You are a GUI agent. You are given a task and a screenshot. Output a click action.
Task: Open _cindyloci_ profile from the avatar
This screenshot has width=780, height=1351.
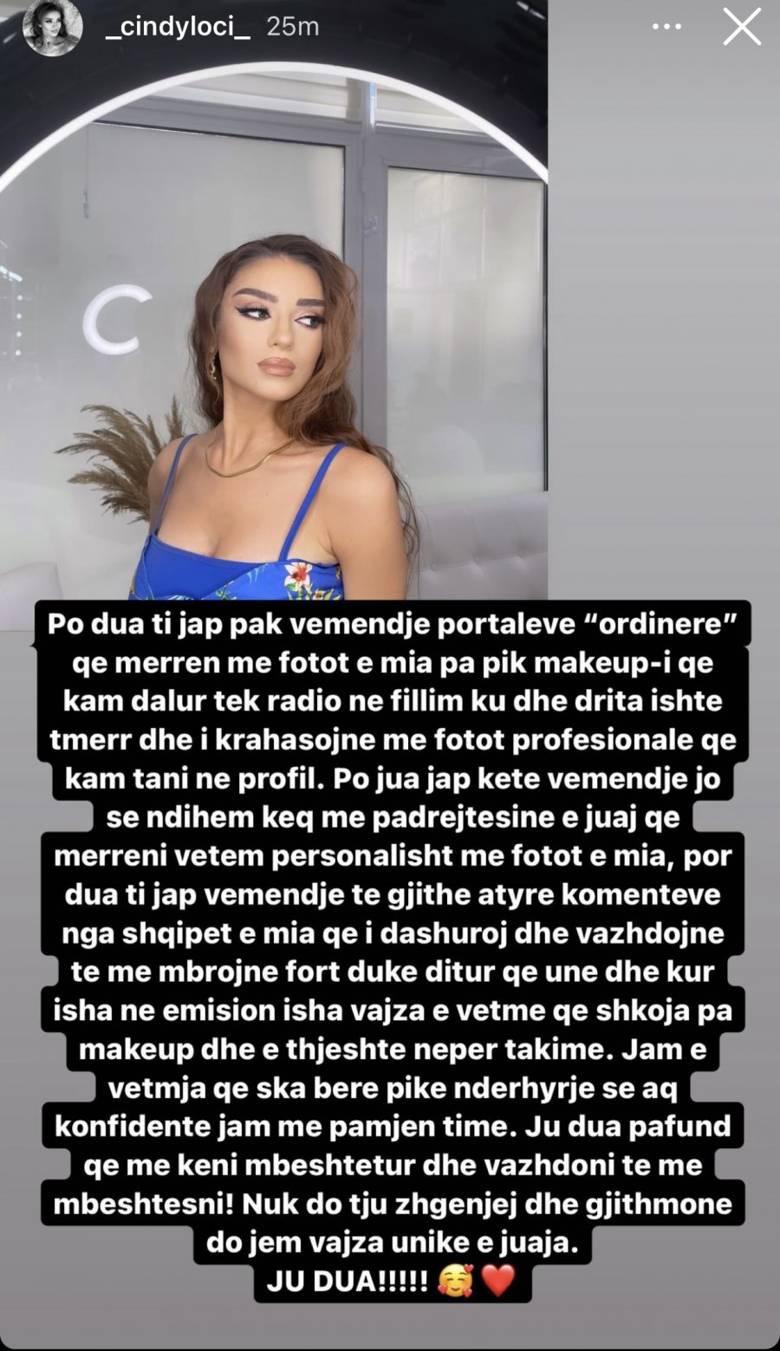pyautogui.click(x=51, y=27)
